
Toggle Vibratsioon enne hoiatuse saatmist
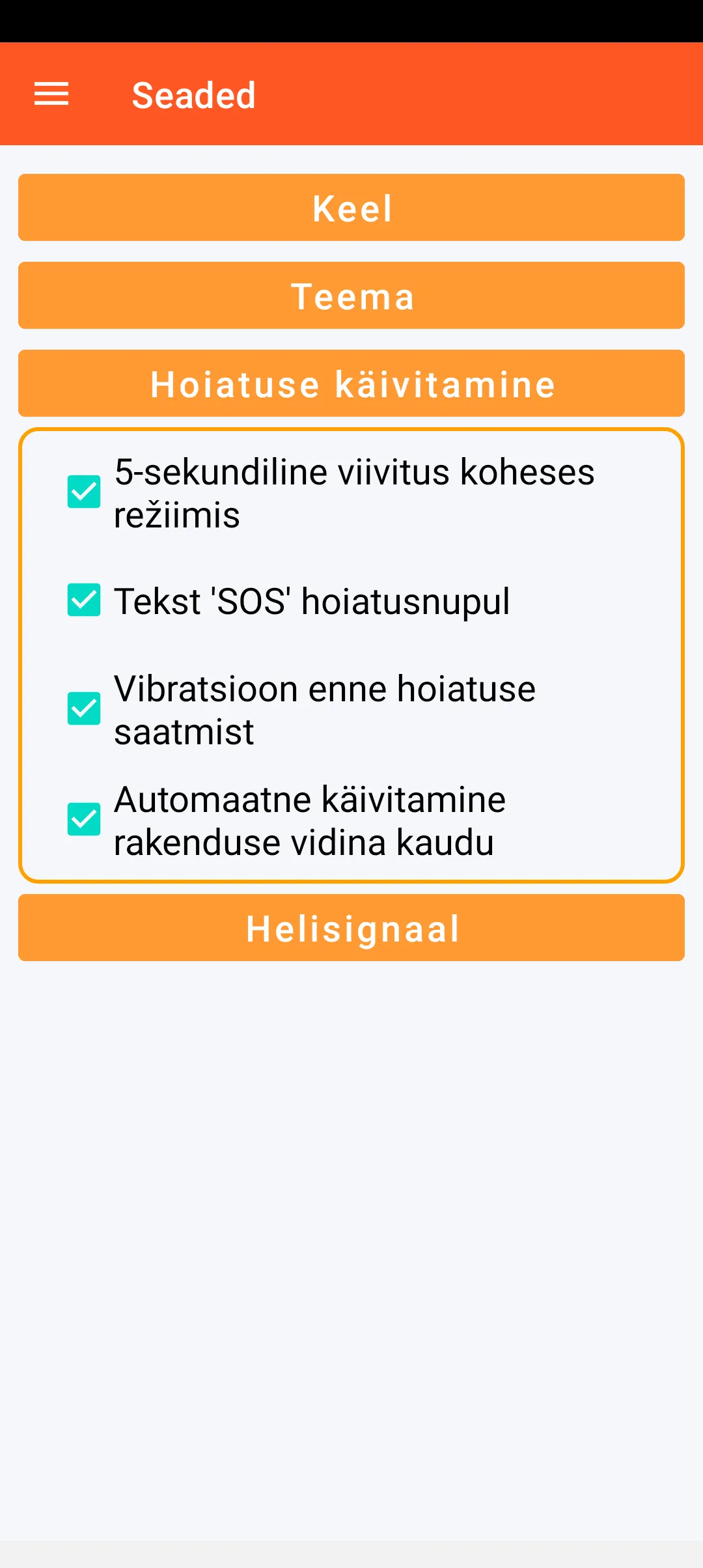point(84,708)
